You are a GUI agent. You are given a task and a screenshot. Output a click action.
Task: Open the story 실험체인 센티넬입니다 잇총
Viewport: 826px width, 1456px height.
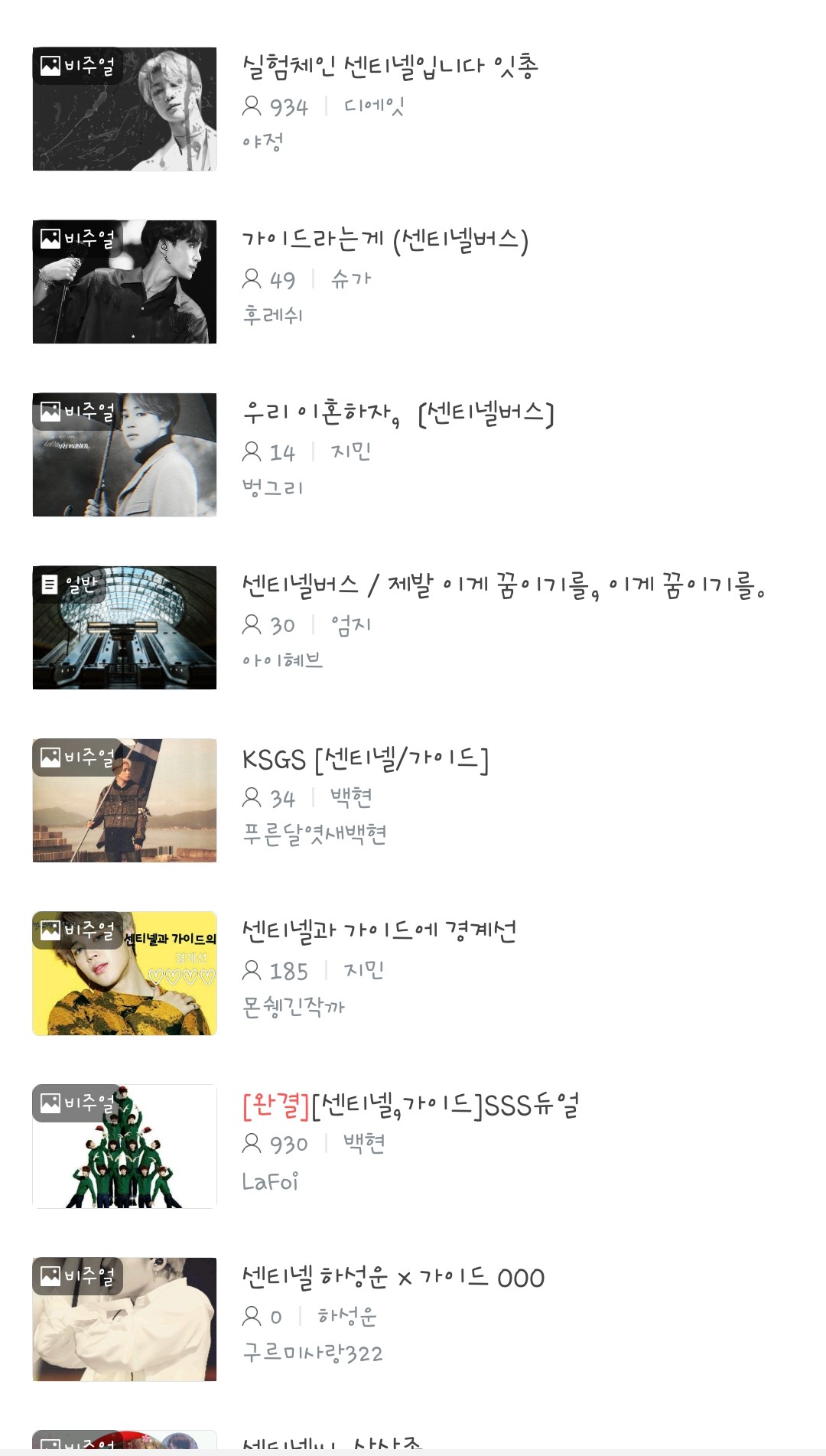[390, 67]
